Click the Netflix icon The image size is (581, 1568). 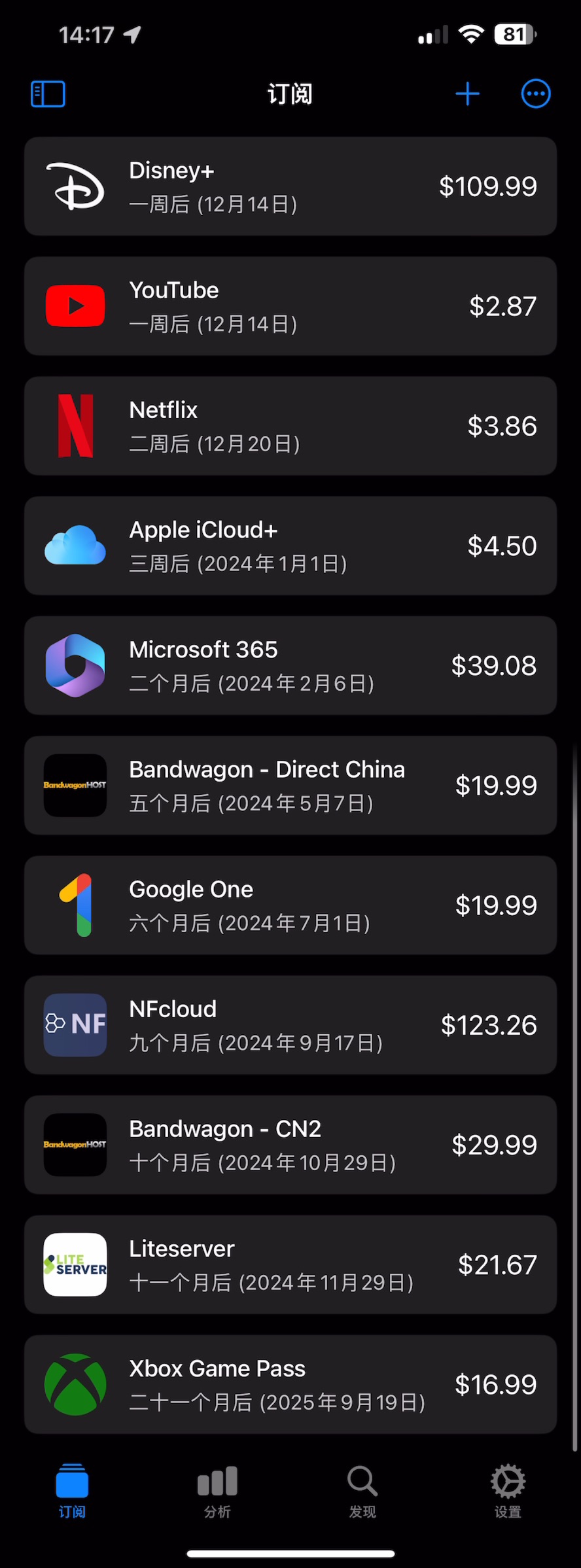(75, 425)
